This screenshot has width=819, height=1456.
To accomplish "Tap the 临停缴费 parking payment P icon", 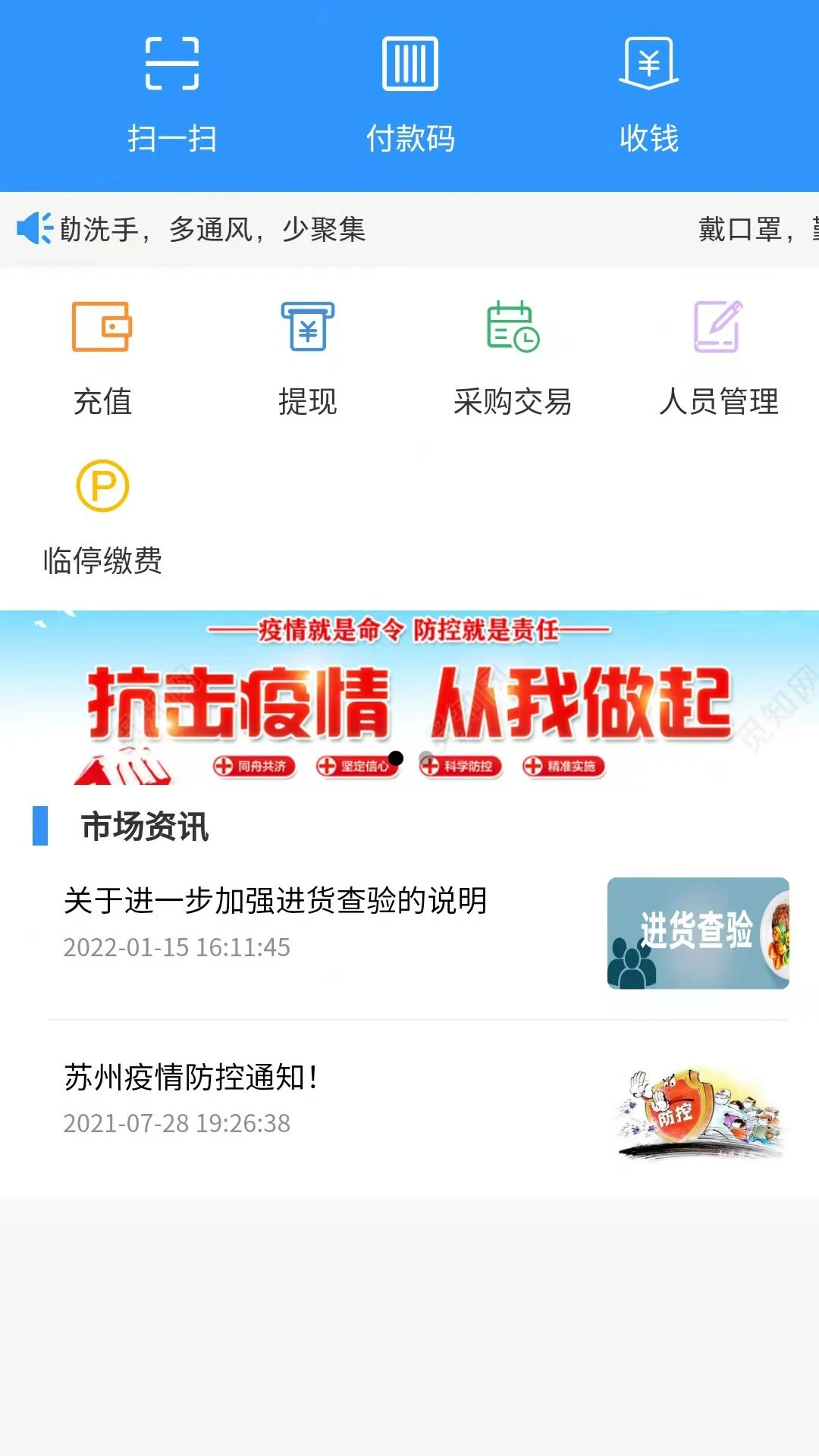I will pyautogui.click(x=103, y=488).
